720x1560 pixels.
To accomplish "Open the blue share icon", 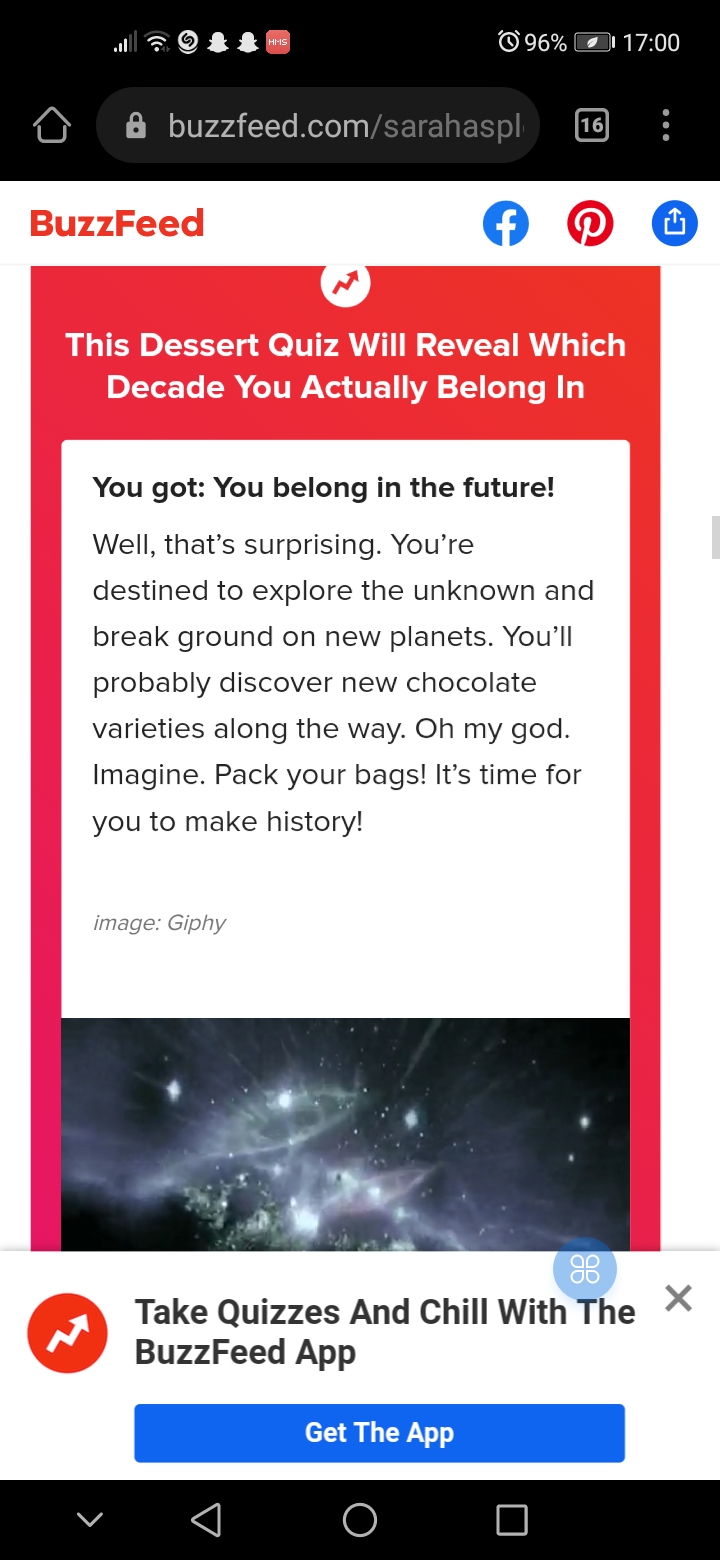I will (674, 223).
